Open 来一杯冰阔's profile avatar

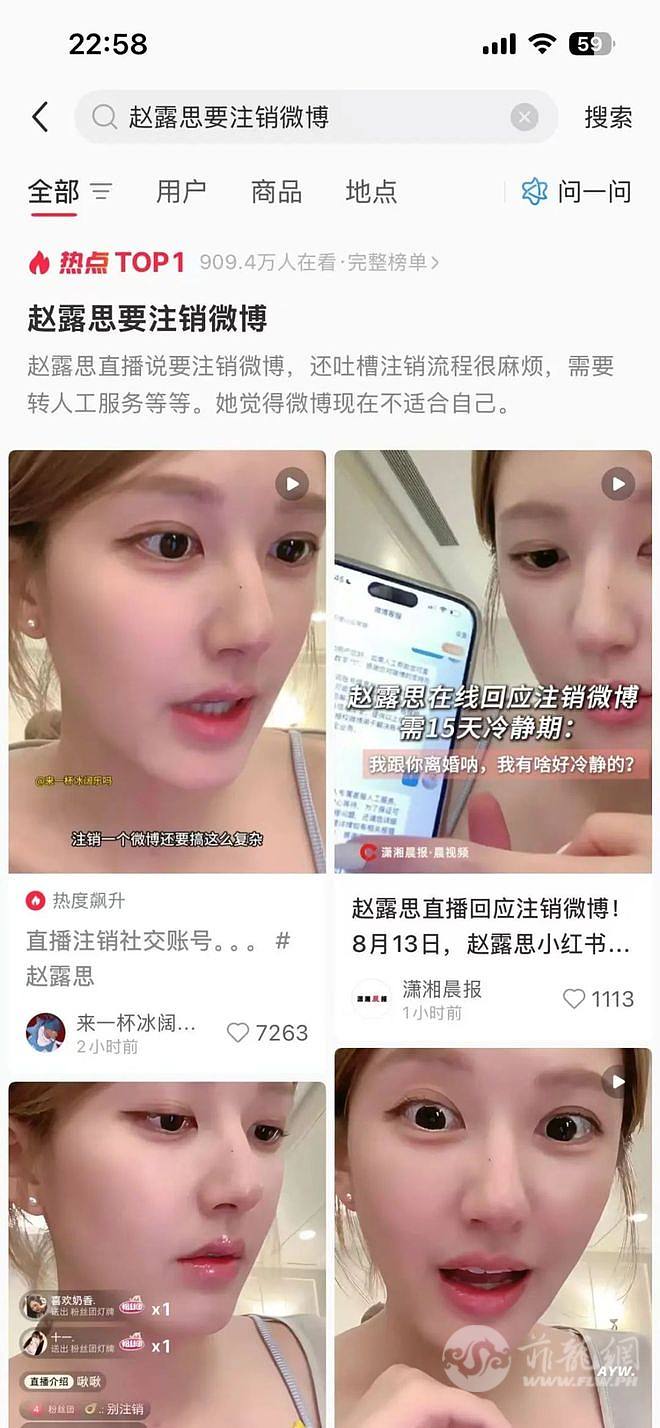click(46, 1033)
